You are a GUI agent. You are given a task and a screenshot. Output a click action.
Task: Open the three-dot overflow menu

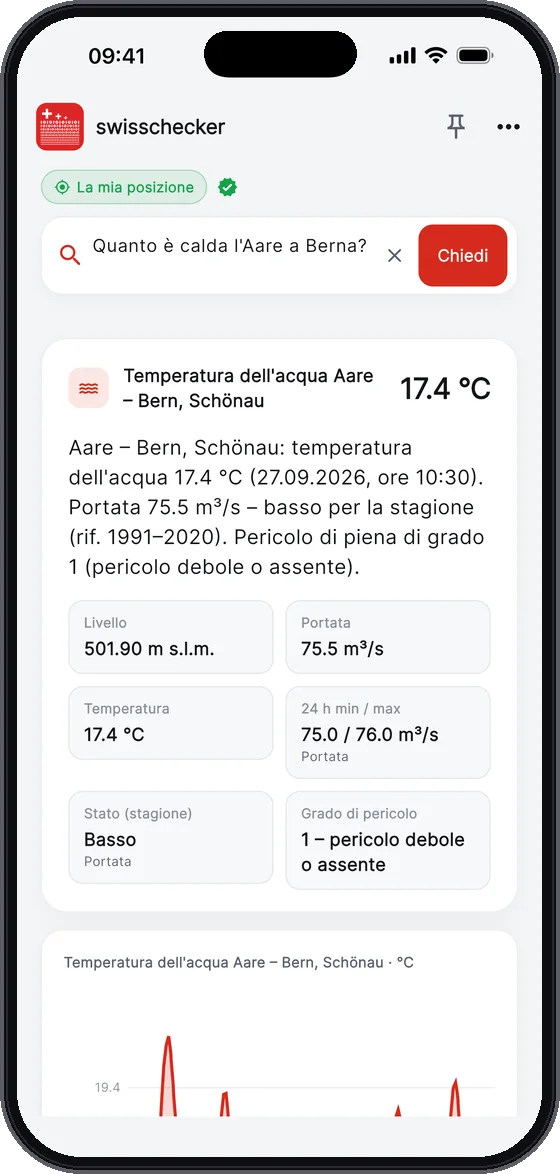pos(508,127)
